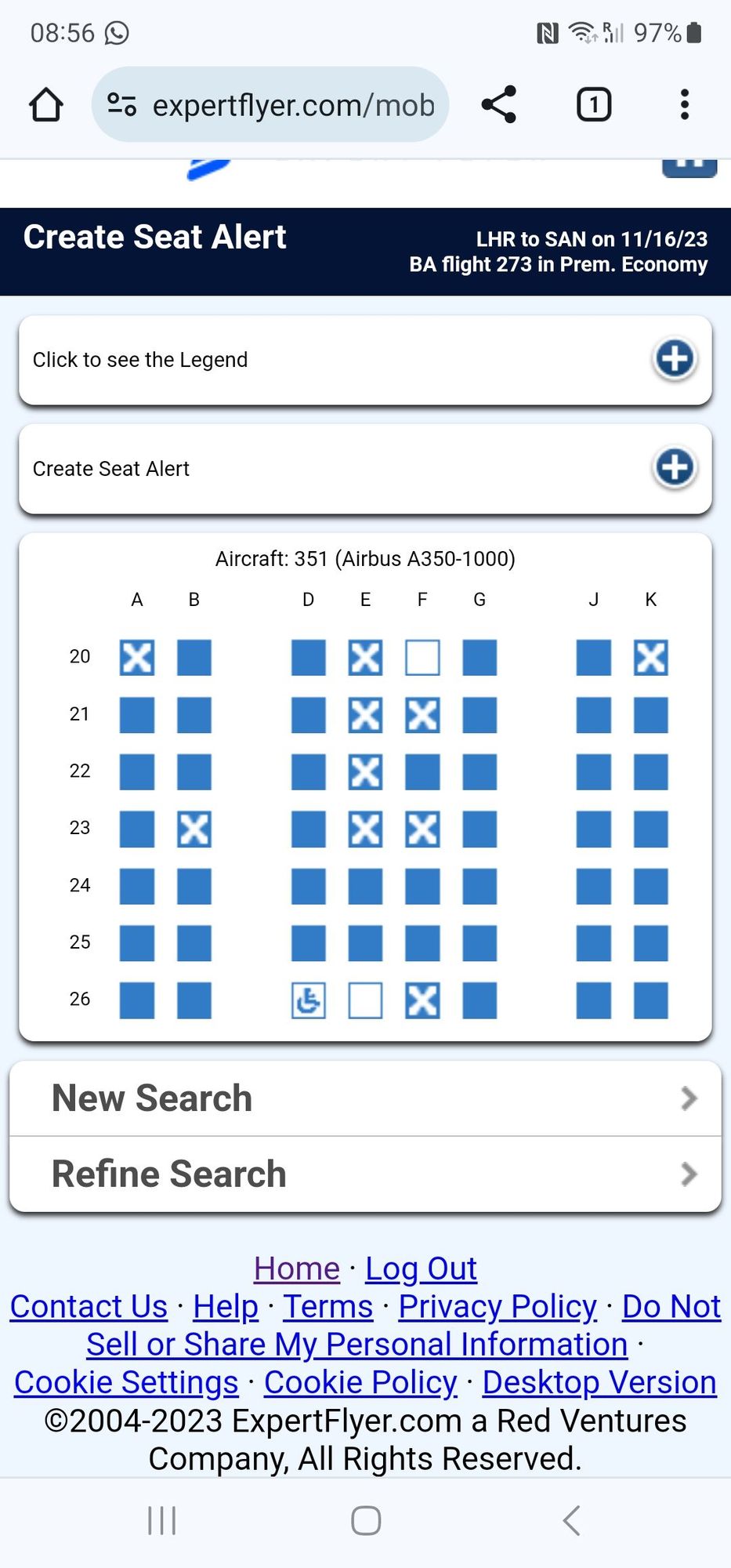Expand the Create Seat Alert panel
The height and width of the screenshot is (1568, 731).
(x=365, y=468)
